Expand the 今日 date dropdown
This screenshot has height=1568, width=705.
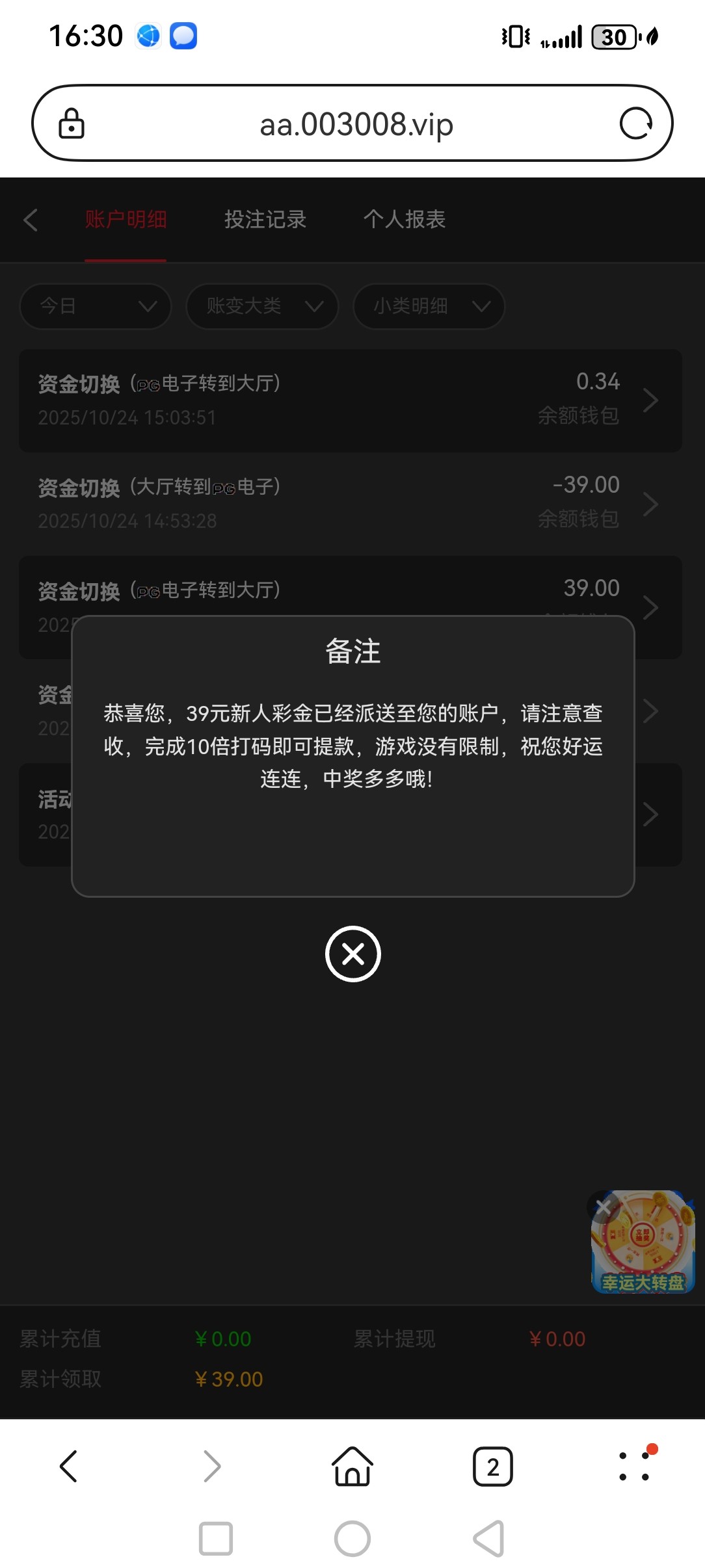tap(96, 306)
